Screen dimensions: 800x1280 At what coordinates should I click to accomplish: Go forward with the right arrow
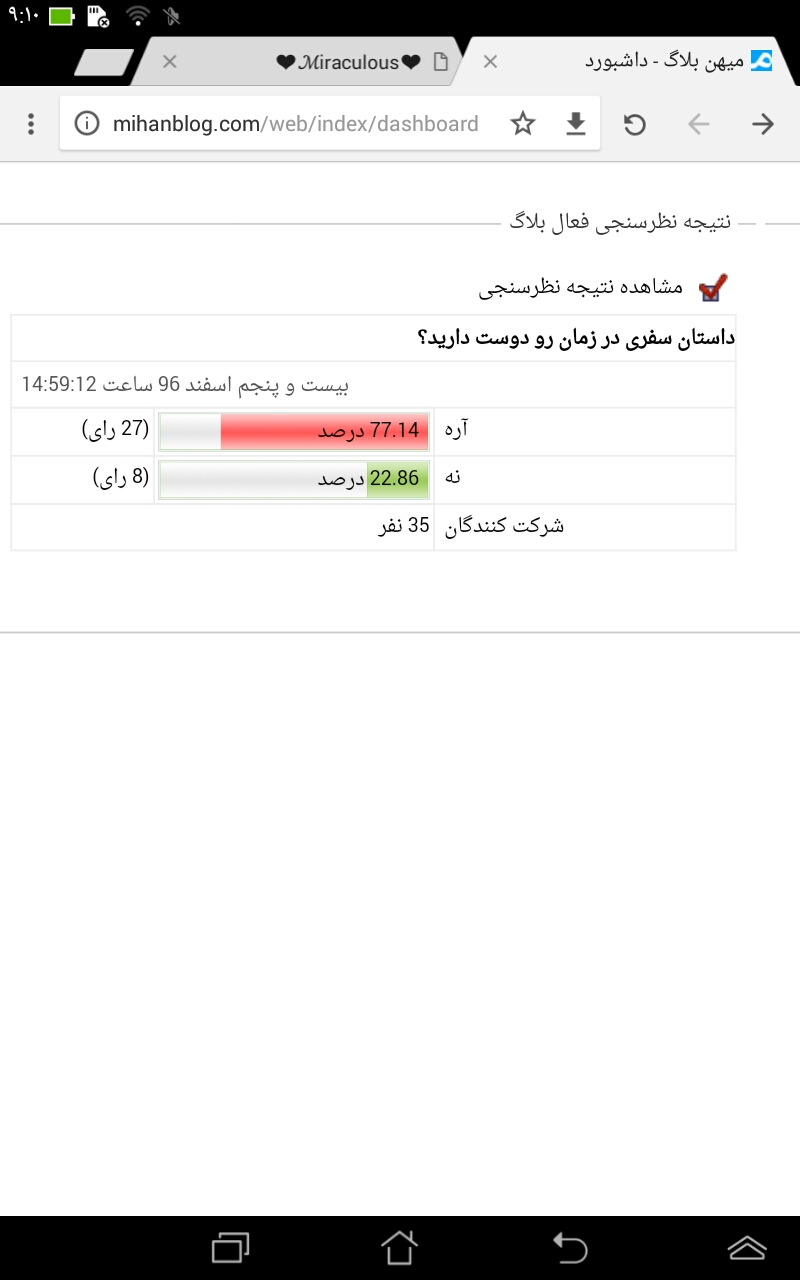763,124
